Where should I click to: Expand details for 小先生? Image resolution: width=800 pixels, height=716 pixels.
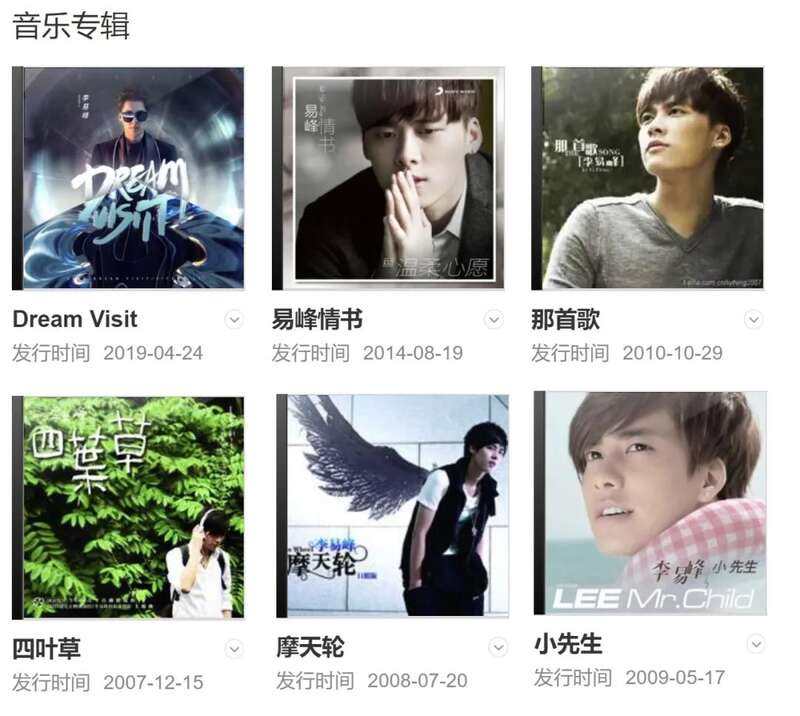[756, 644]
